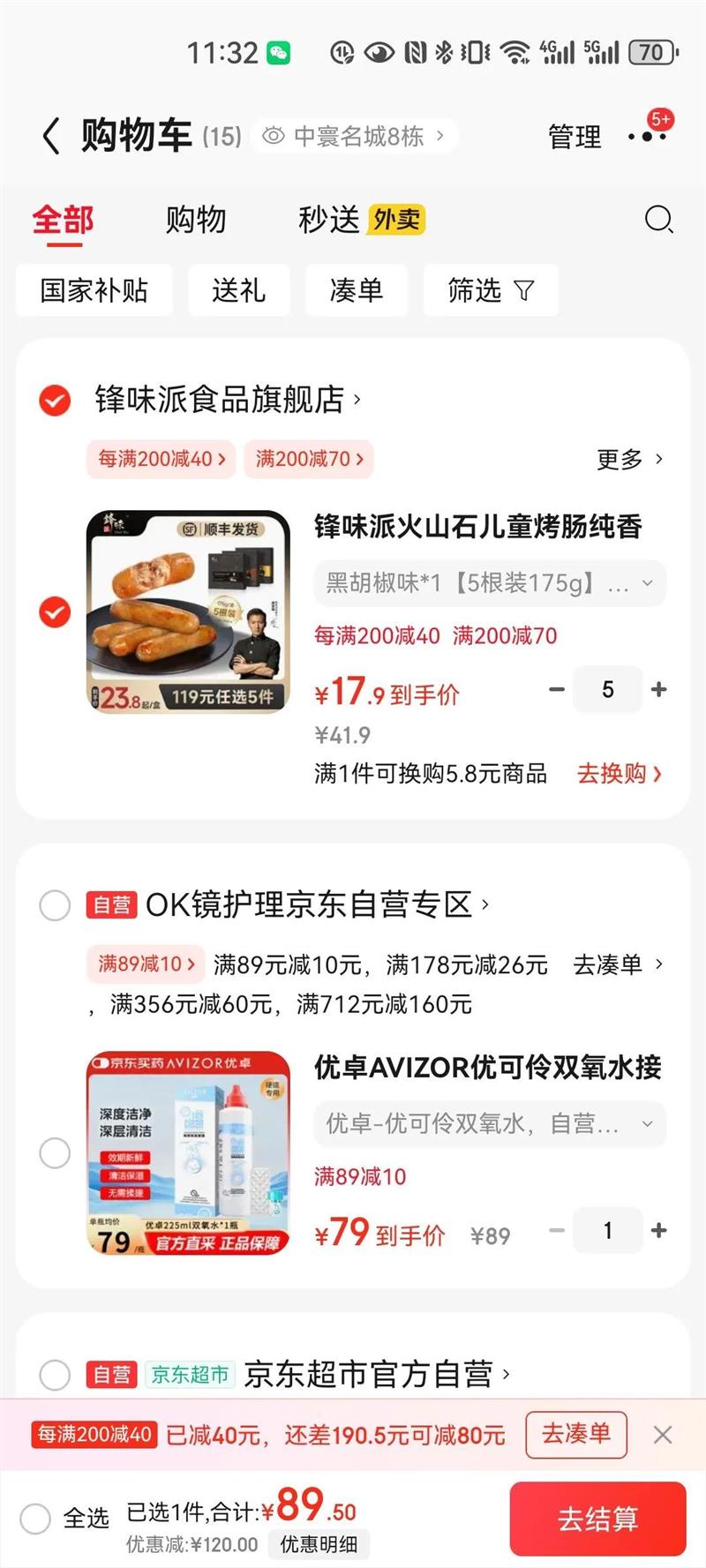Toggle 全选 to select all items
The width and height of the screenshot is (706, 1568).
click(35, 1519)
